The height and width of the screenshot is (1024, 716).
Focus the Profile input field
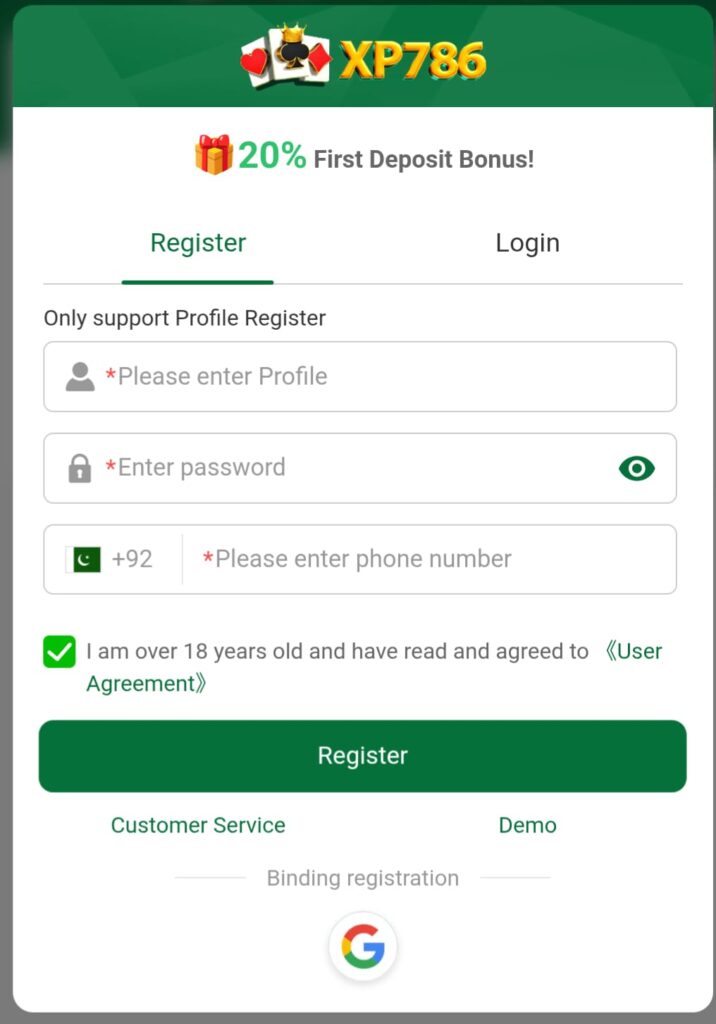click(x=380, y=377)
